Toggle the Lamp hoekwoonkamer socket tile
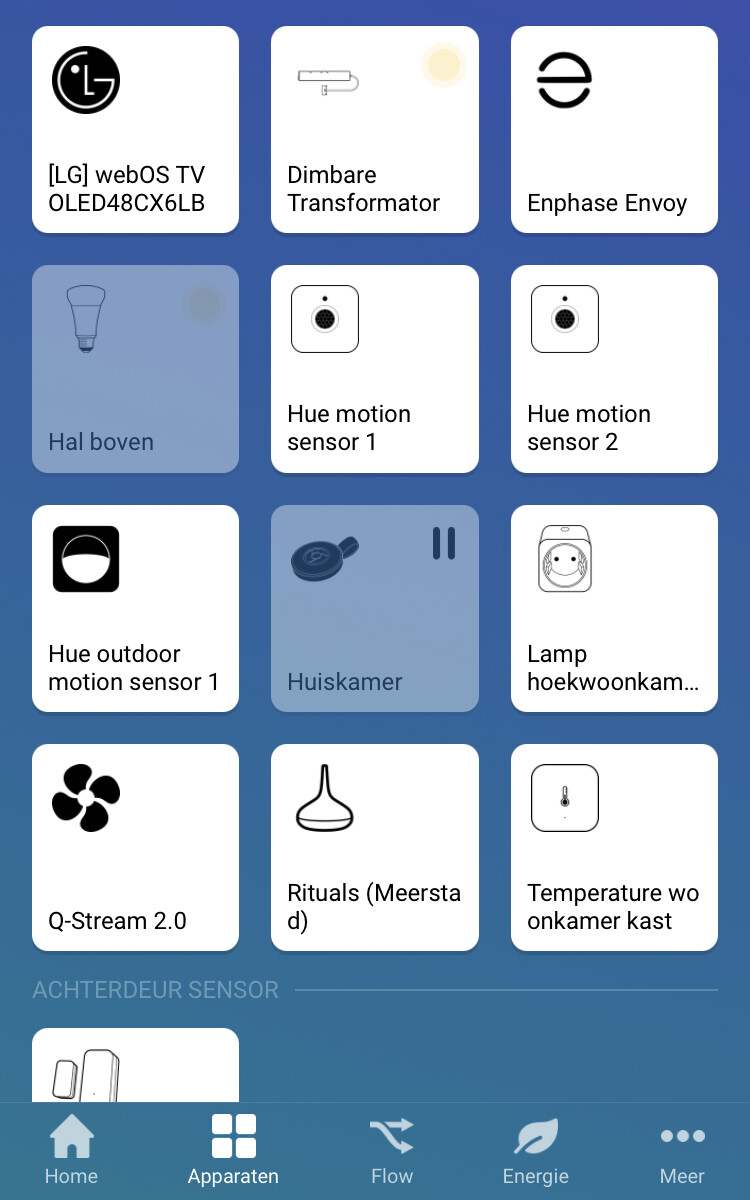This screenshot has width=750, height=1200. point(614,608)
